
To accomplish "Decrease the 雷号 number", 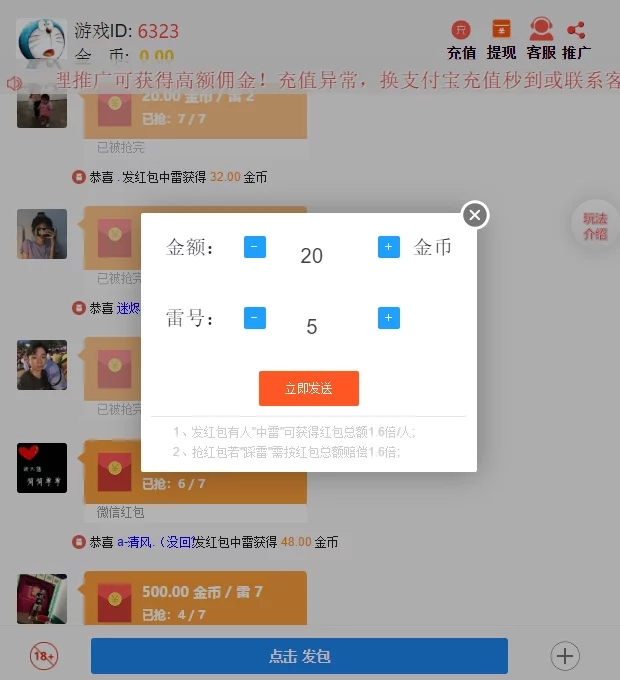I will click(x=255, y=318).
